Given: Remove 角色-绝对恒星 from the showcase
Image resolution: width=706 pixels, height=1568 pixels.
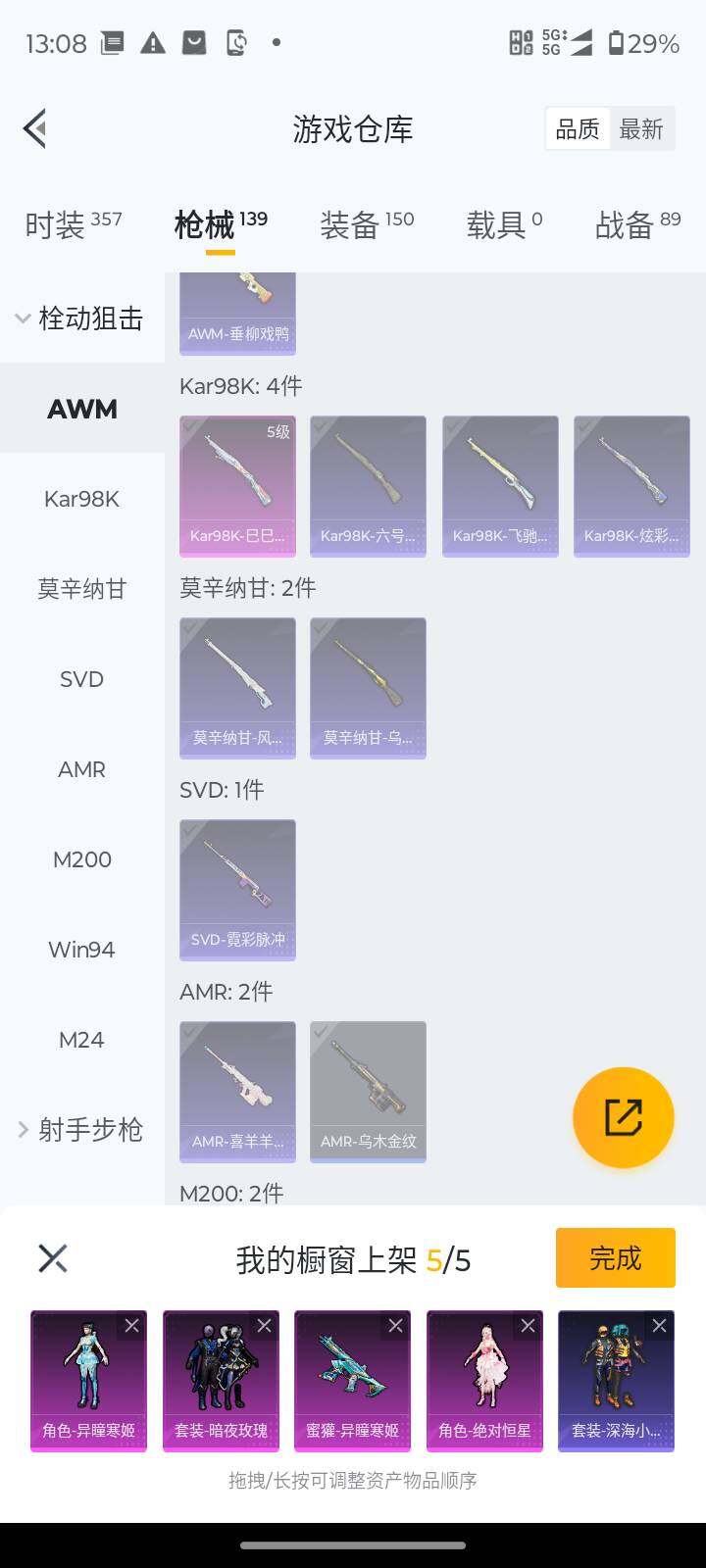Looking at the screenshot, I should [527, 1326].
